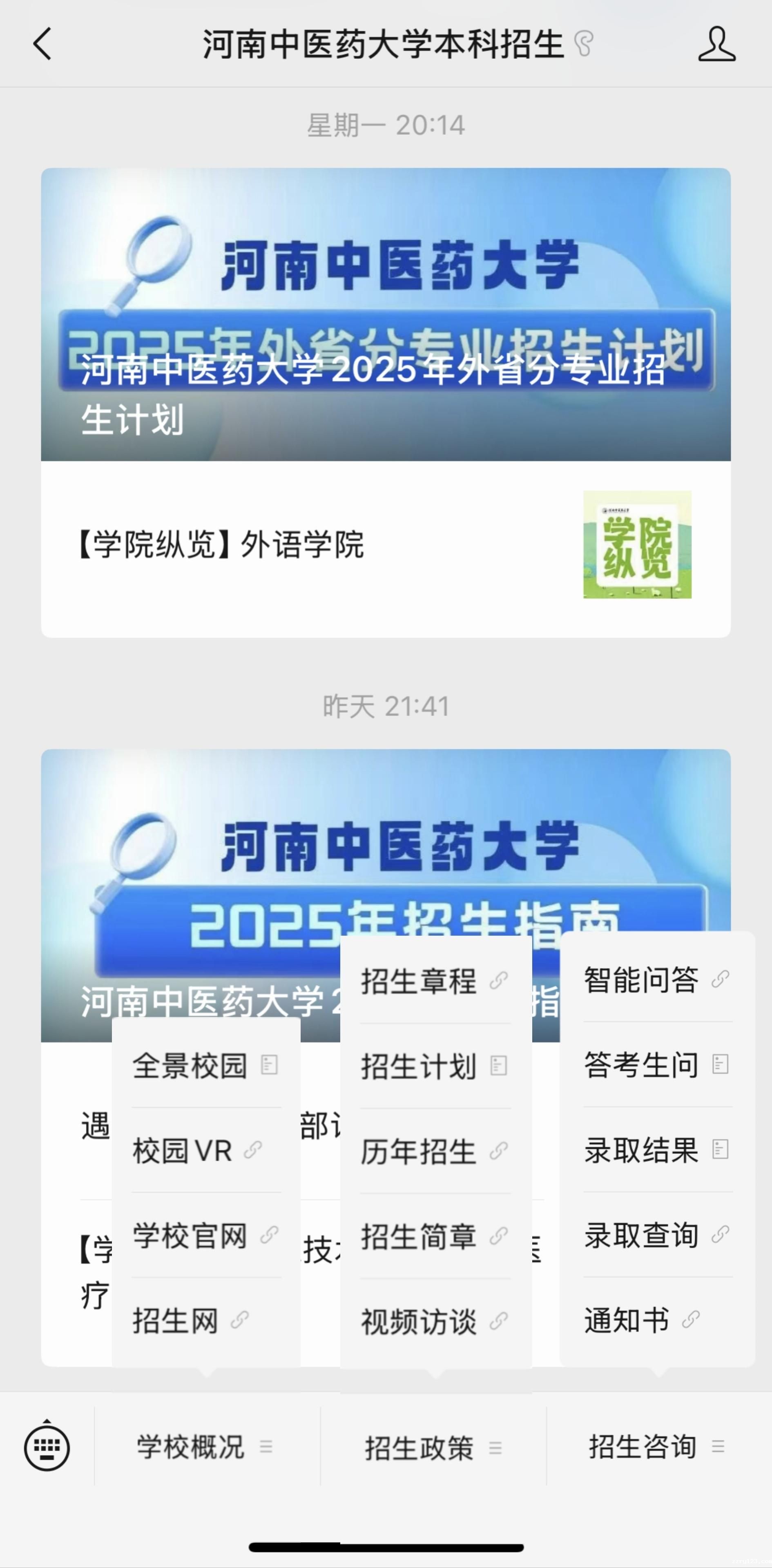Switch to keyboard input mode
The image size is (772, 1568).
tap(47, 1448)
